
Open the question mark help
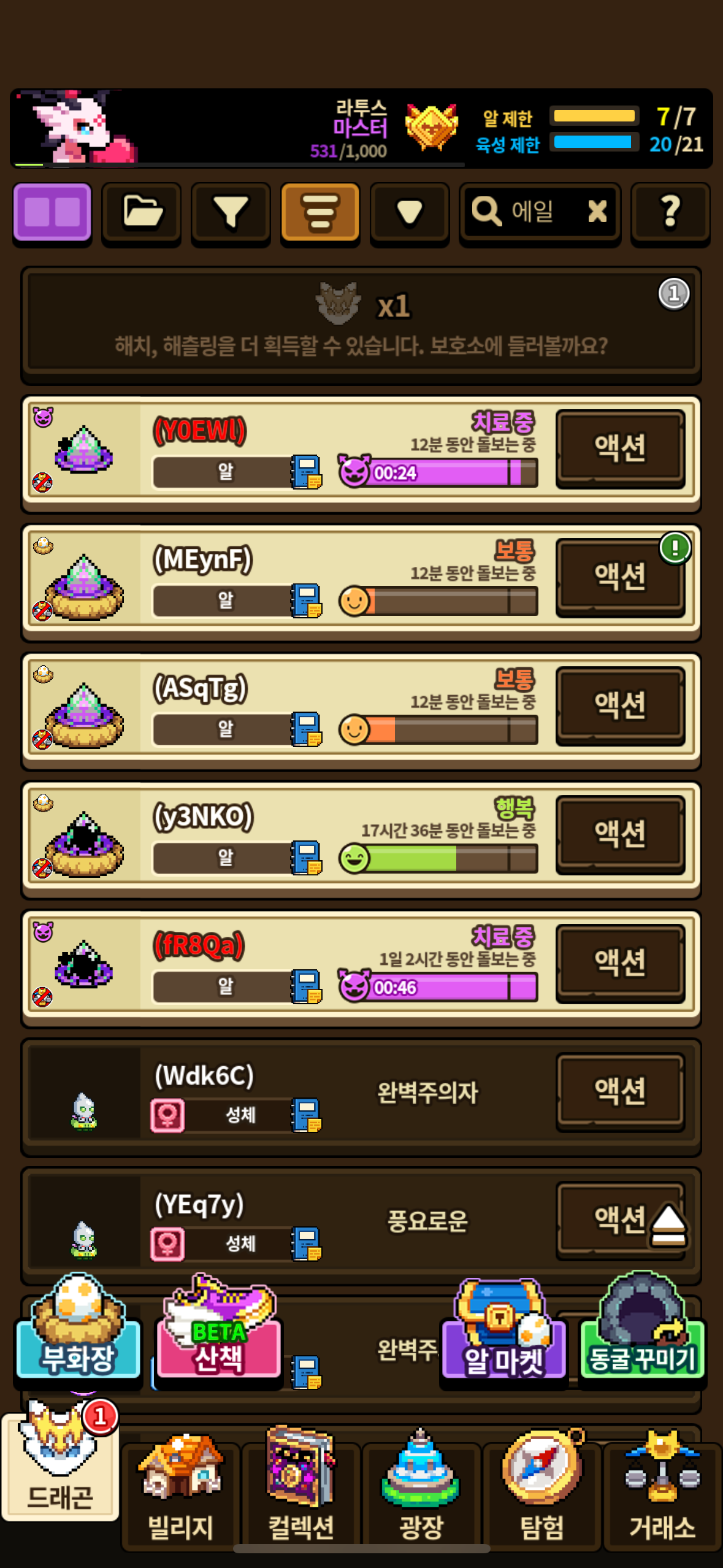(670, 212)
